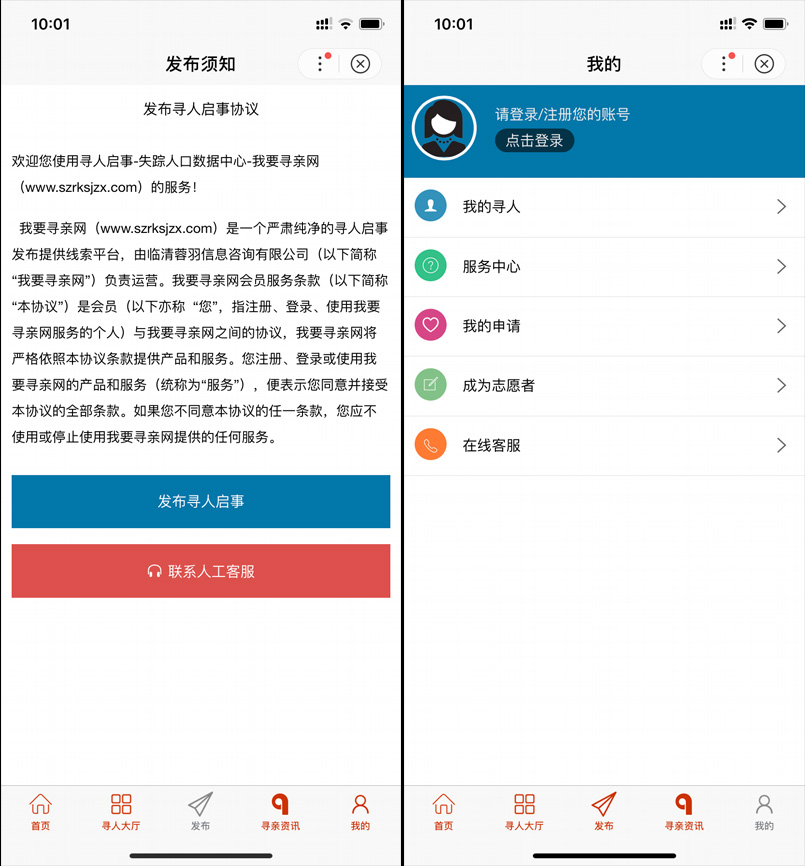
Task: Switch to 首页 tab on 发布须知 screen
Action: [40, 811]
